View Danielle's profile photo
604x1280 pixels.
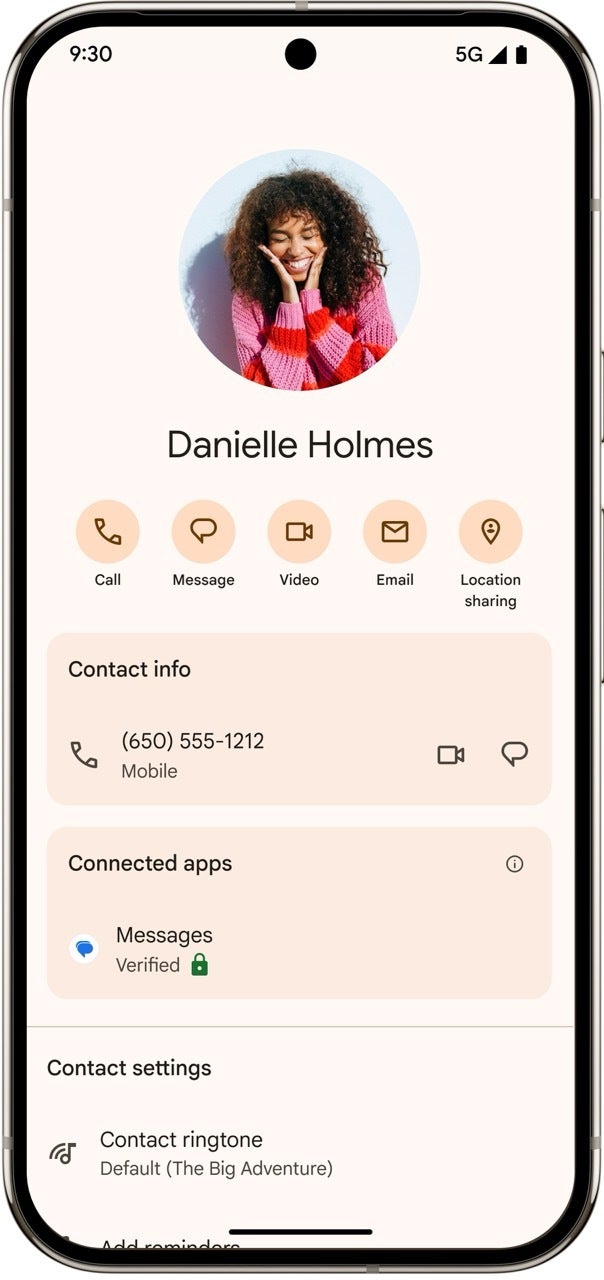coord(299,270)
